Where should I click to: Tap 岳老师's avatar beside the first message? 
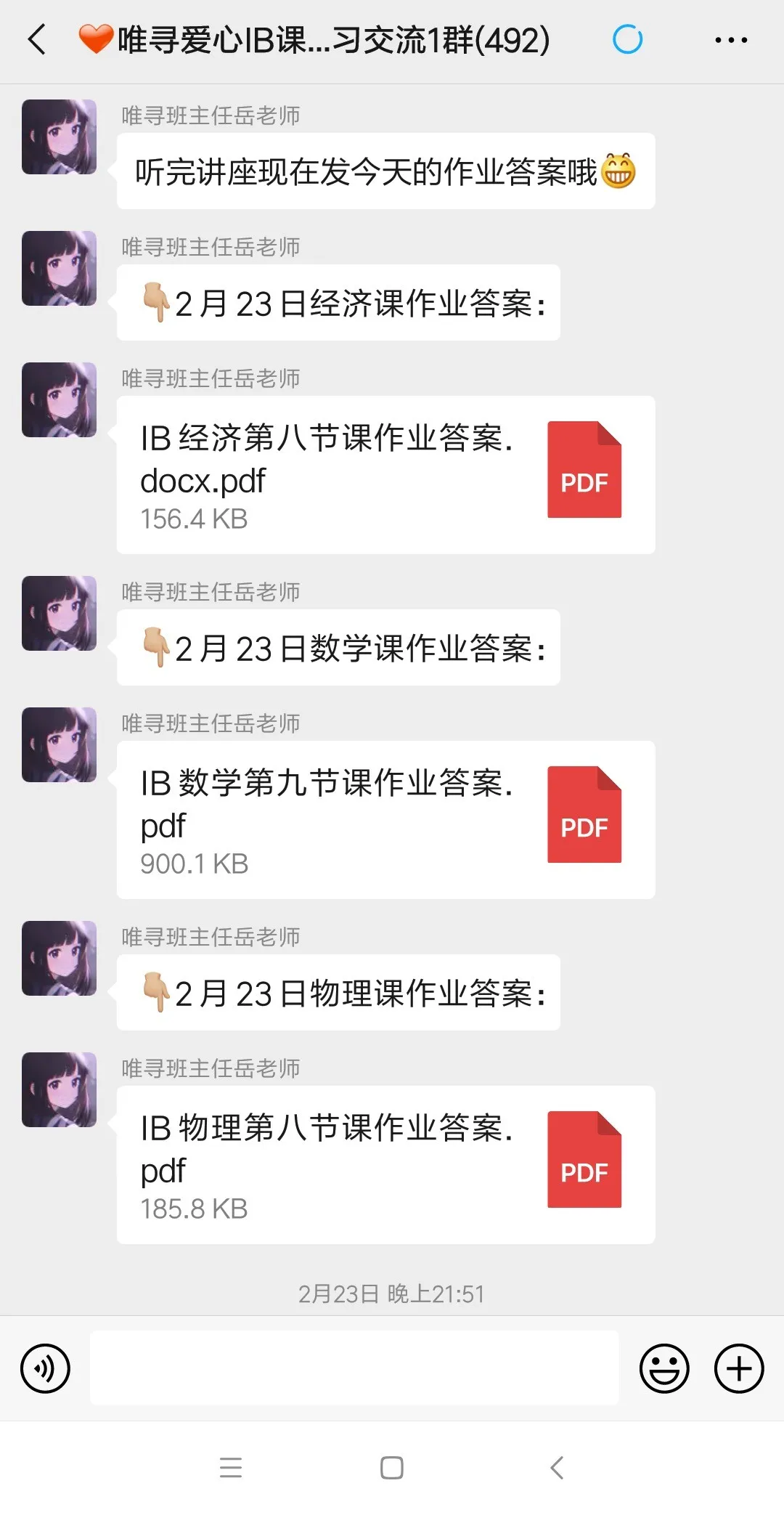point(59,137)
